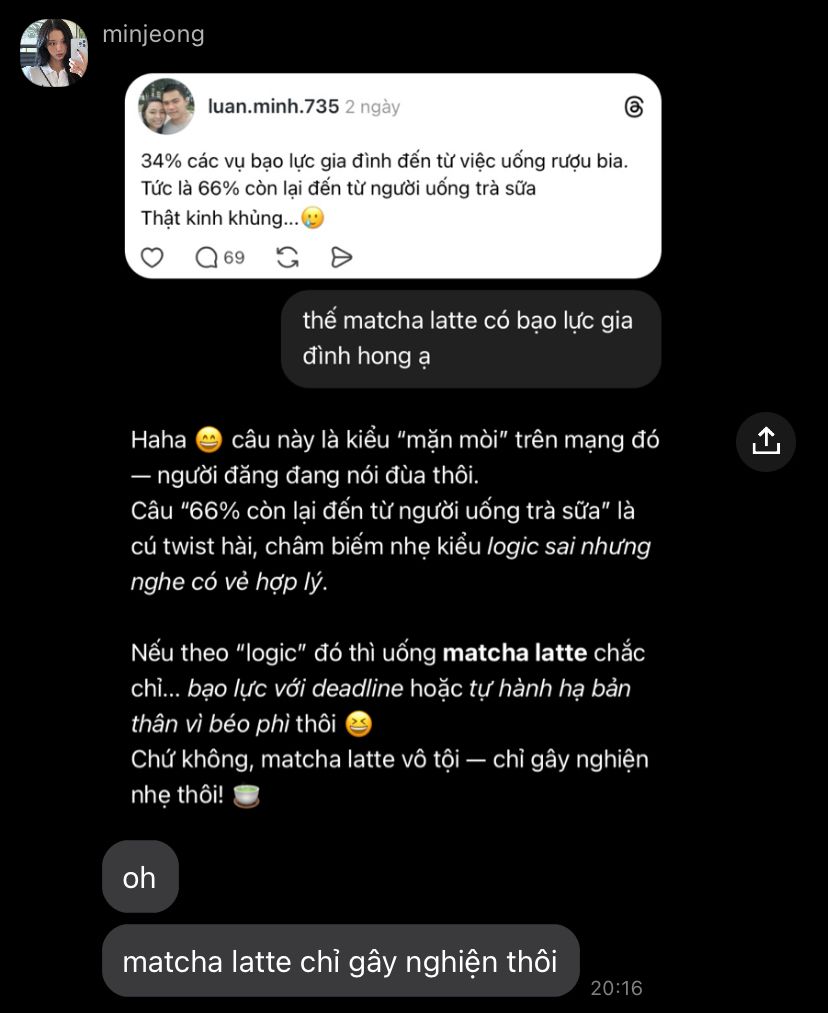Forward the image with the share icon
This screenshot has width=828, height=1013.
click(765, 440)
